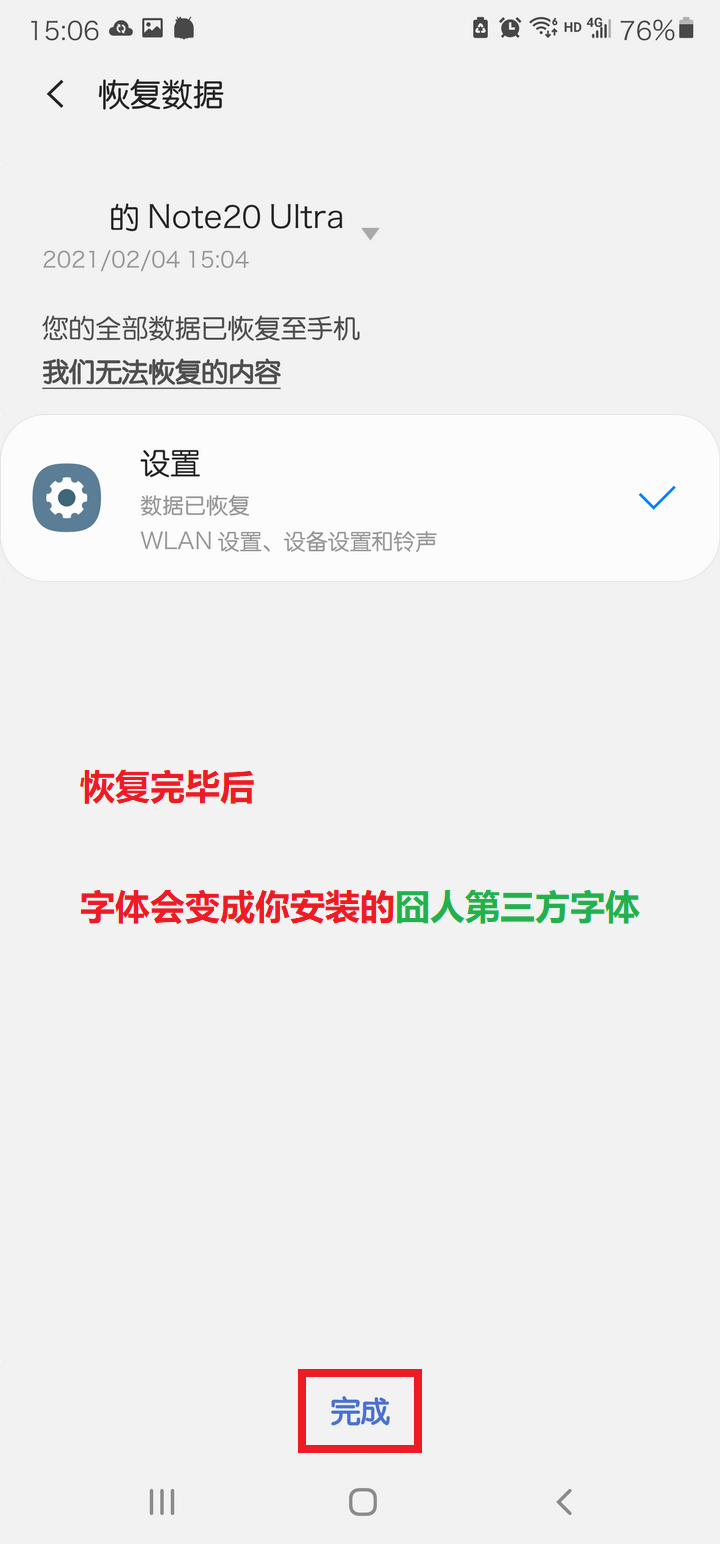Tap 完成 to finish restoring
Viewport: 720px width, 1544px height.
(360, 1412)
